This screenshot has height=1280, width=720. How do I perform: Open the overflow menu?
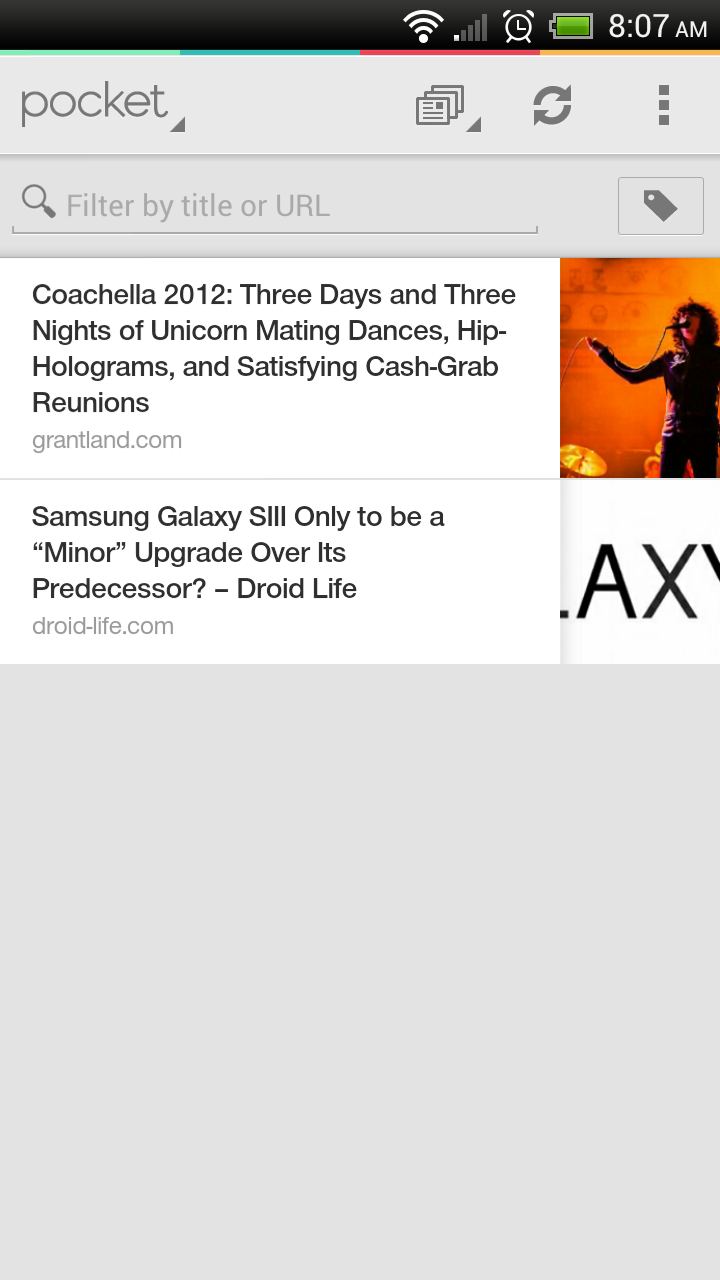pyautogui.click(x=663, y=105)
